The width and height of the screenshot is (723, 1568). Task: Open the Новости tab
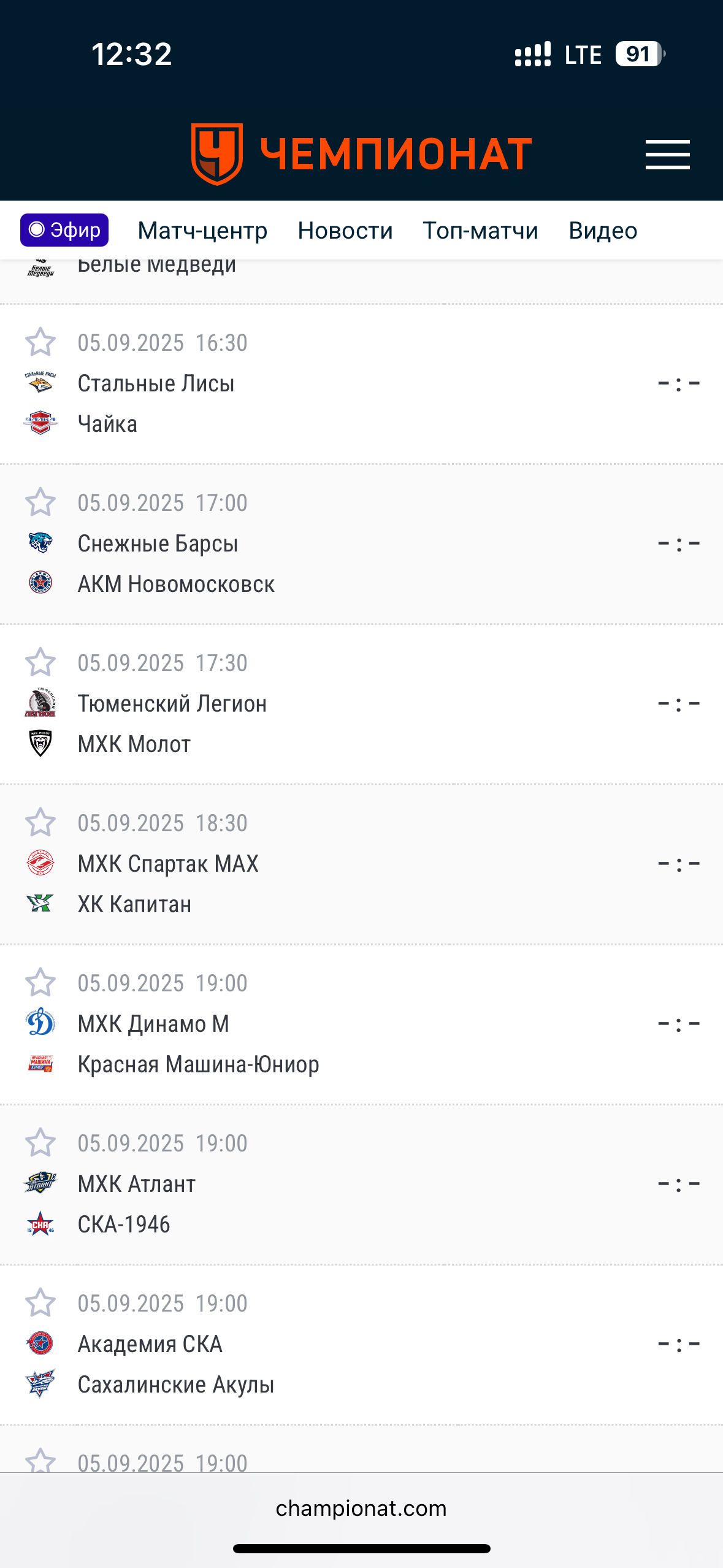tap(345, 231)
